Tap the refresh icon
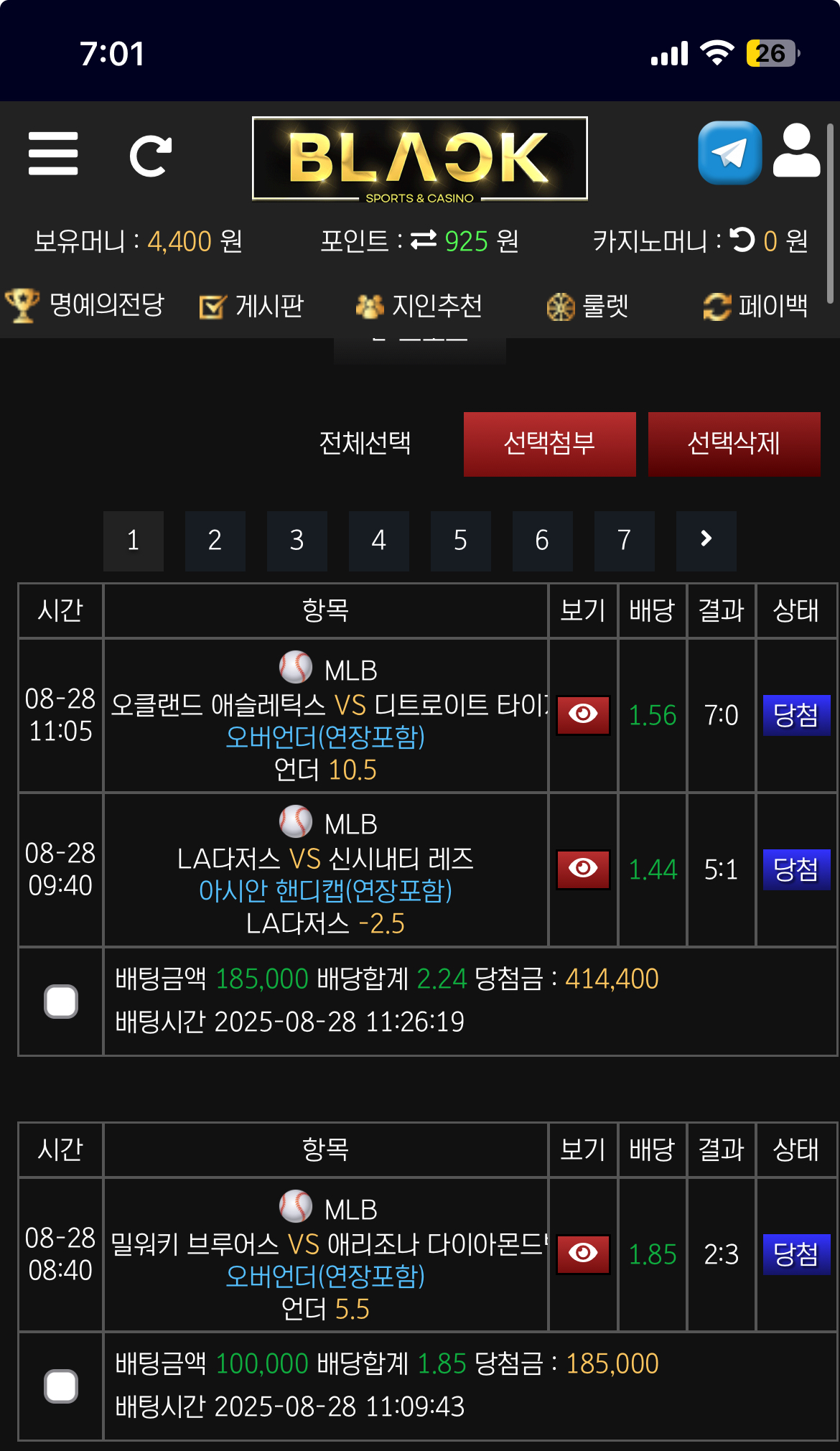Screen dimensions: 840x1451 click(150, 155)
